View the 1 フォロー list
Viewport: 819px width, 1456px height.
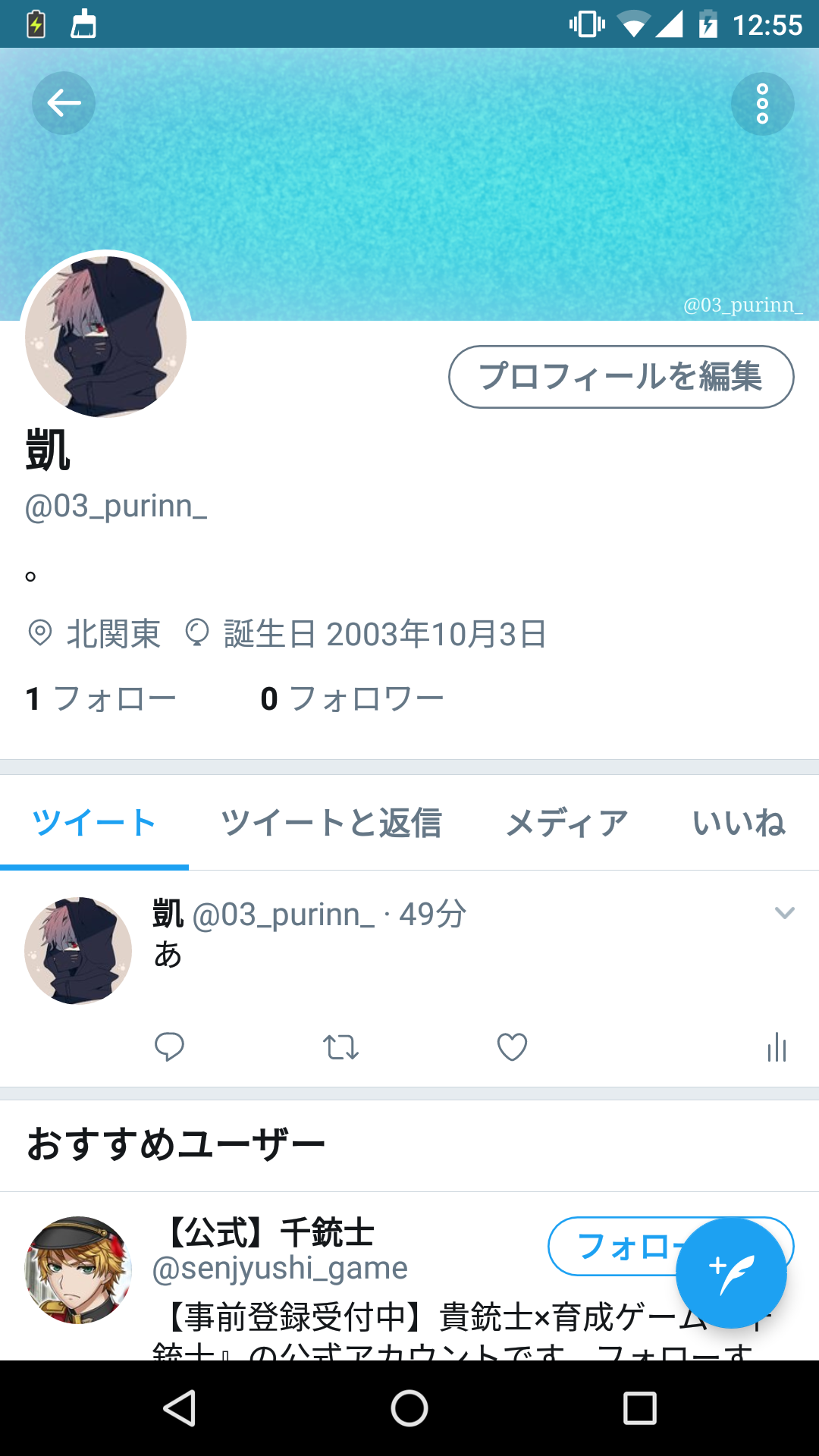[x=101, y=698]
